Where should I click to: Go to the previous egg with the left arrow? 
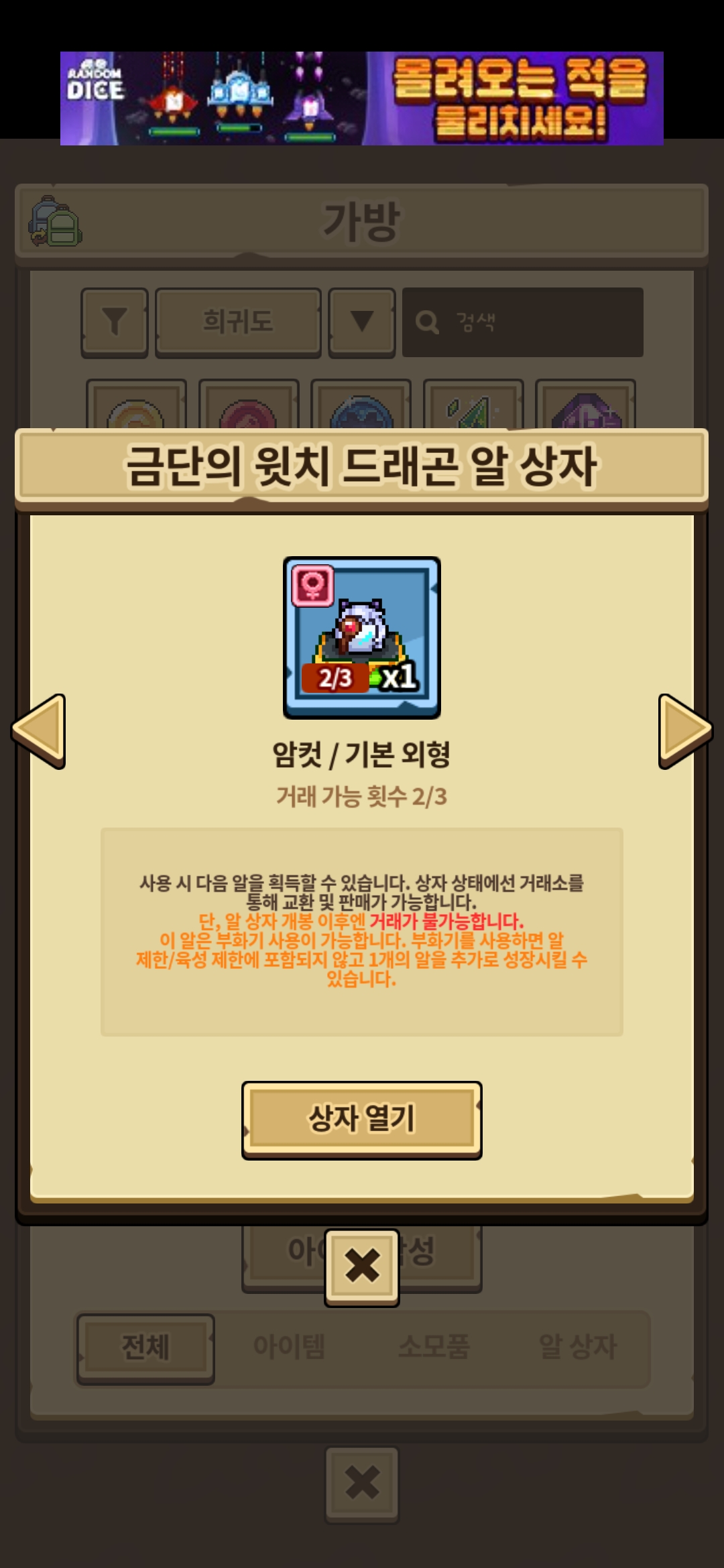[40, 730]
